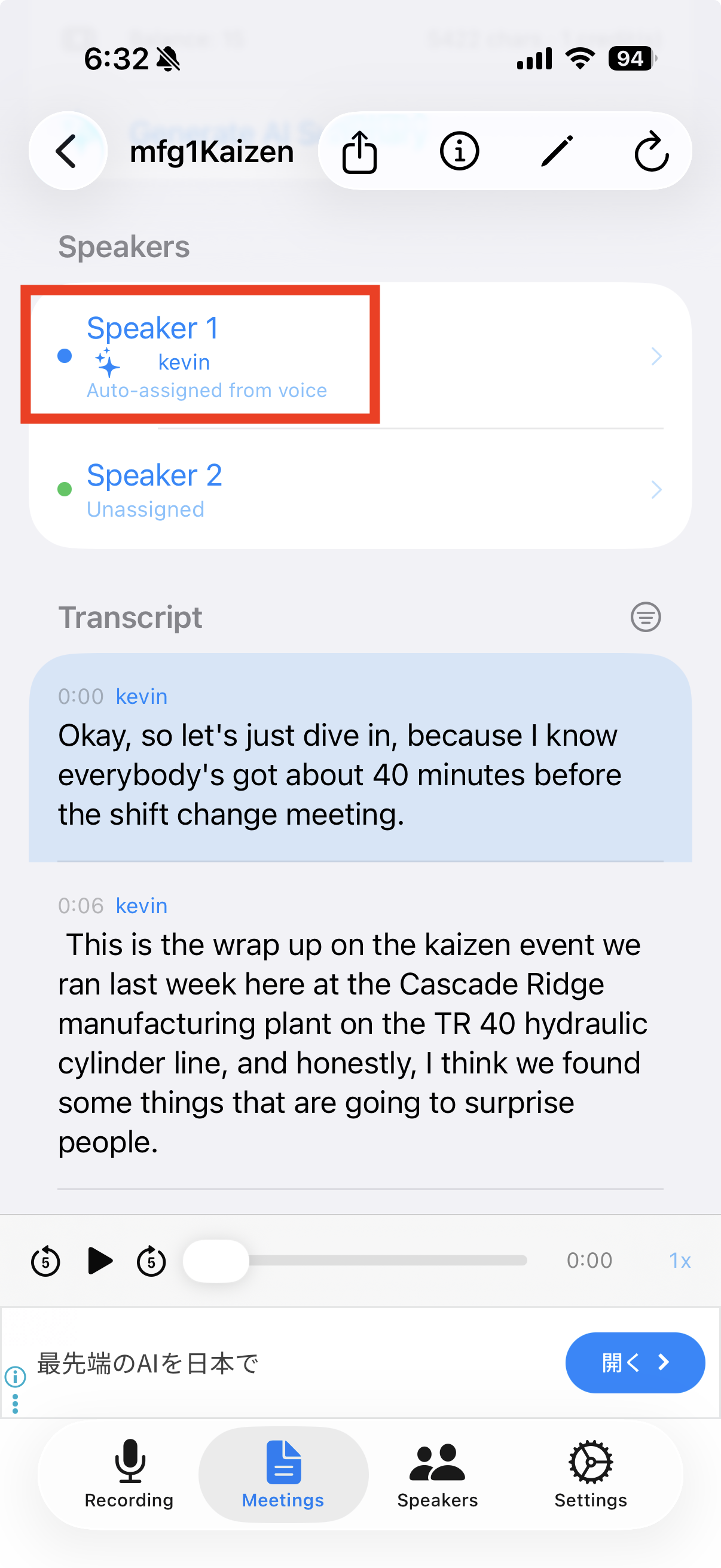The height and width of the screenshot is (1568, 721).
Task: Select the 0:00 transcript segment by kevin
Action: (360, 758)
